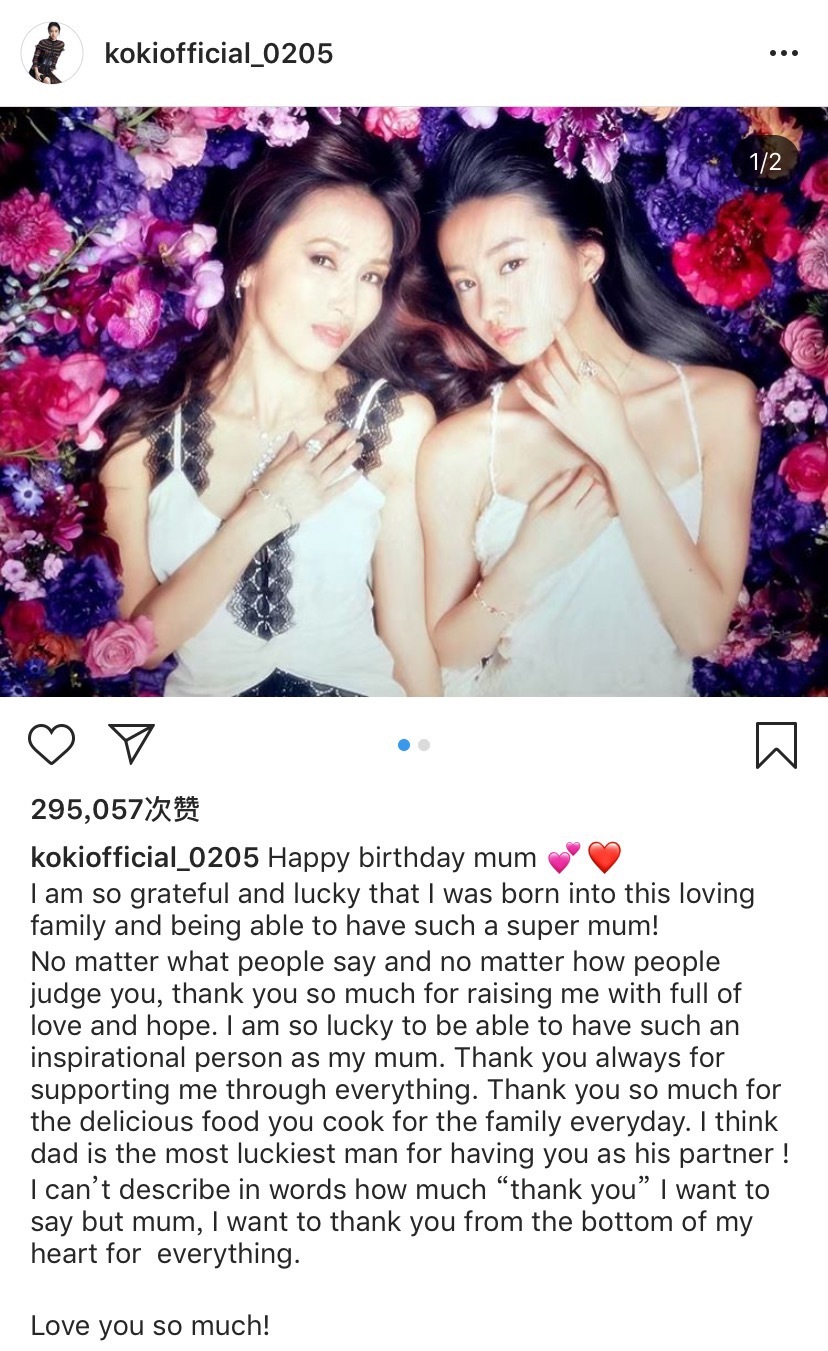Image resolution: width=828 pixels, height=1351 pixels.
Task: Tap the kokiofficial_0205 username in header
Action: [x=219, y=53]
